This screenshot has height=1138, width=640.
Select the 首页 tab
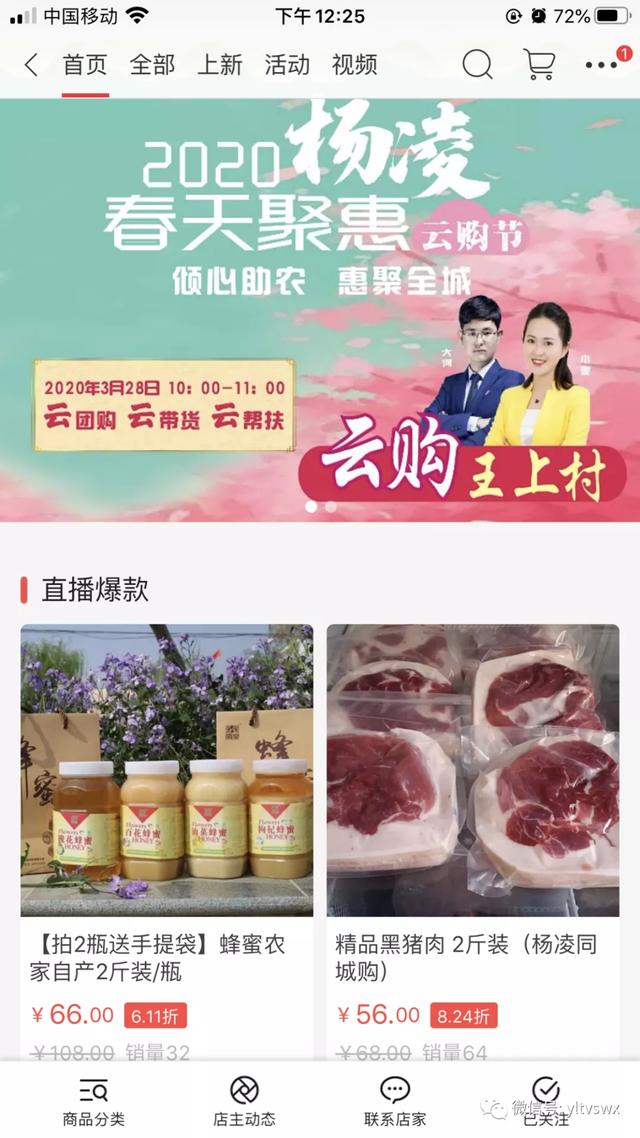[85, 65]
